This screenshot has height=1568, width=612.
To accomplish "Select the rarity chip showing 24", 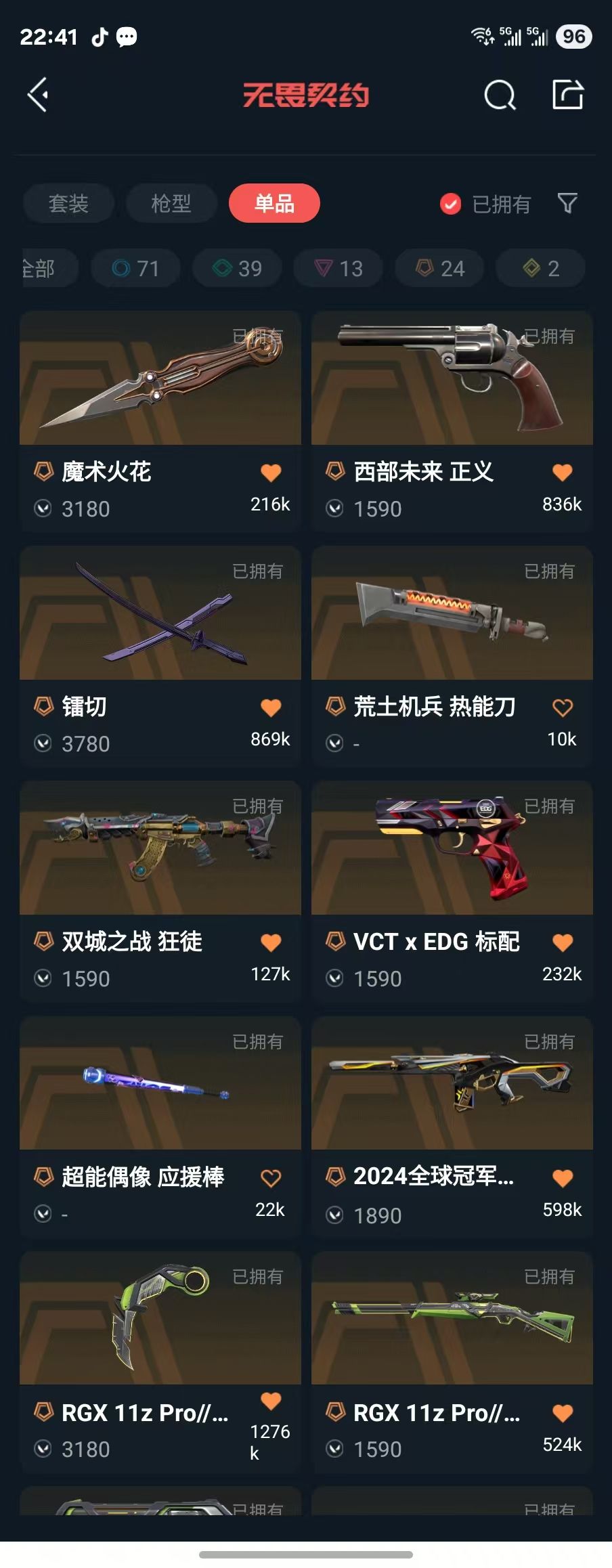I will [x=440, y=268].
